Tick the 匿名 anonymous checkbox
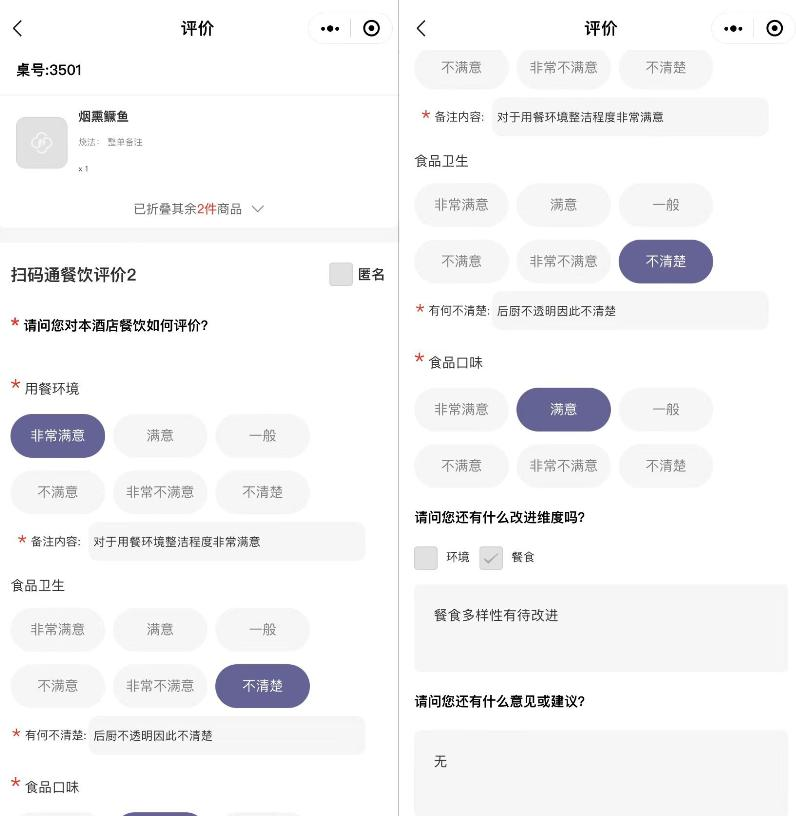The width and height of the screenshot is (796, 816). 341,274
